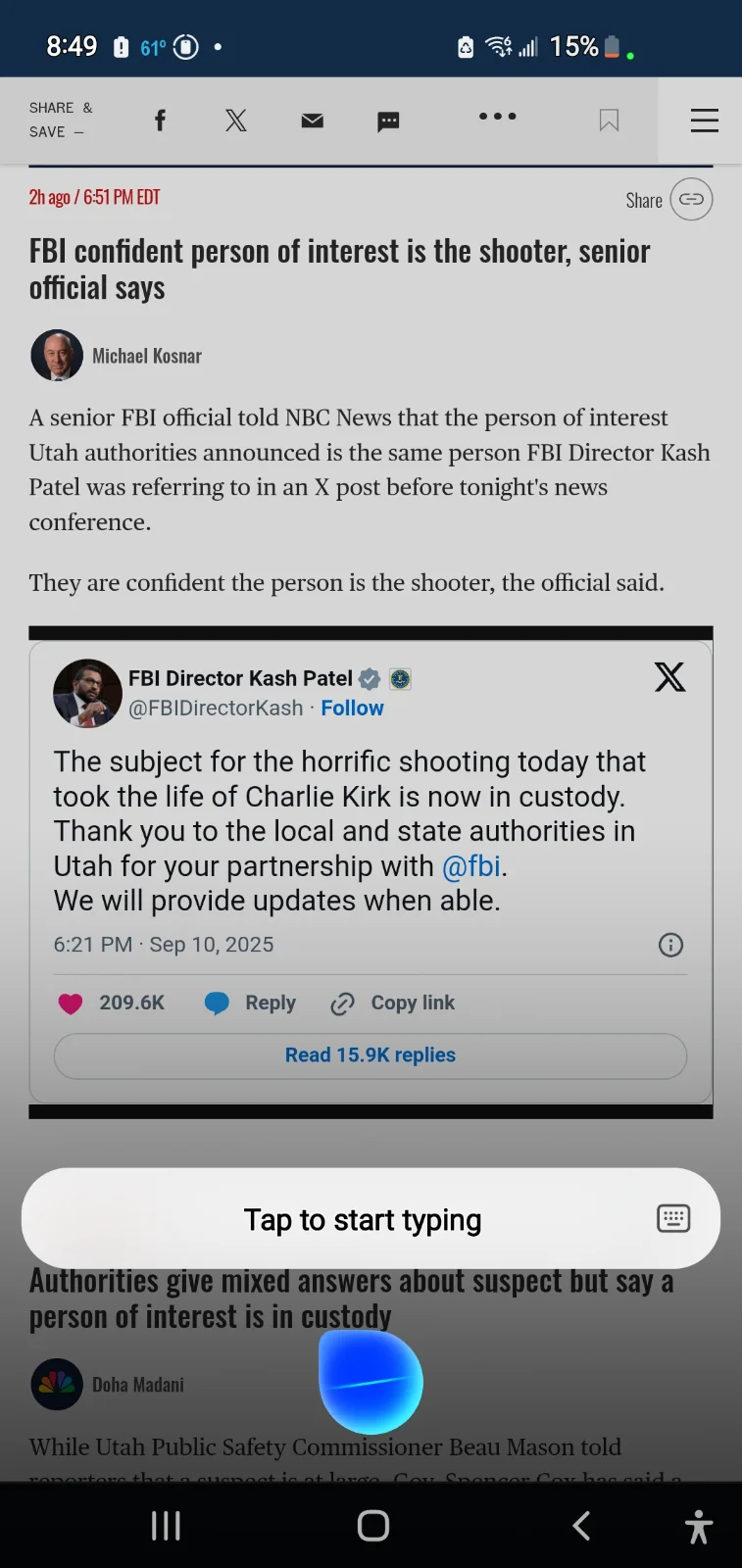The width and height of the screenshot is (742, 1568).
Task: Open the @fbi mention link
Action: [x=470, y=866]
